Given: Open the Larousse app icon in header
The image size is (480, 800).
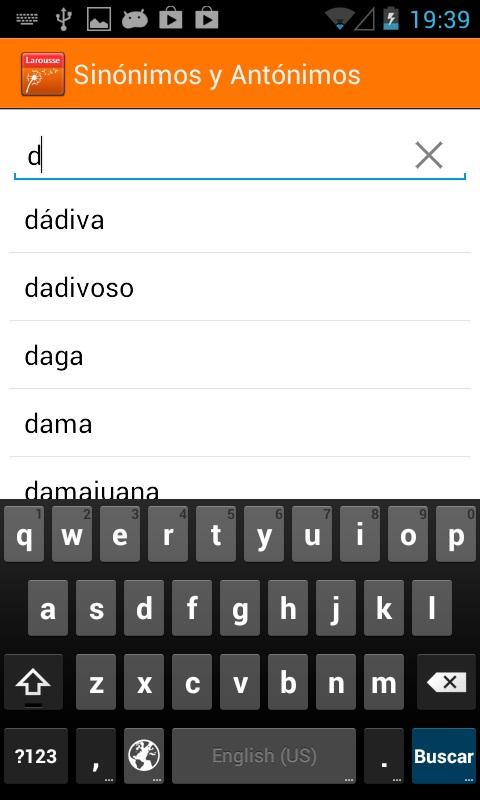Looking at the screenshot, I should click(43, 74).
